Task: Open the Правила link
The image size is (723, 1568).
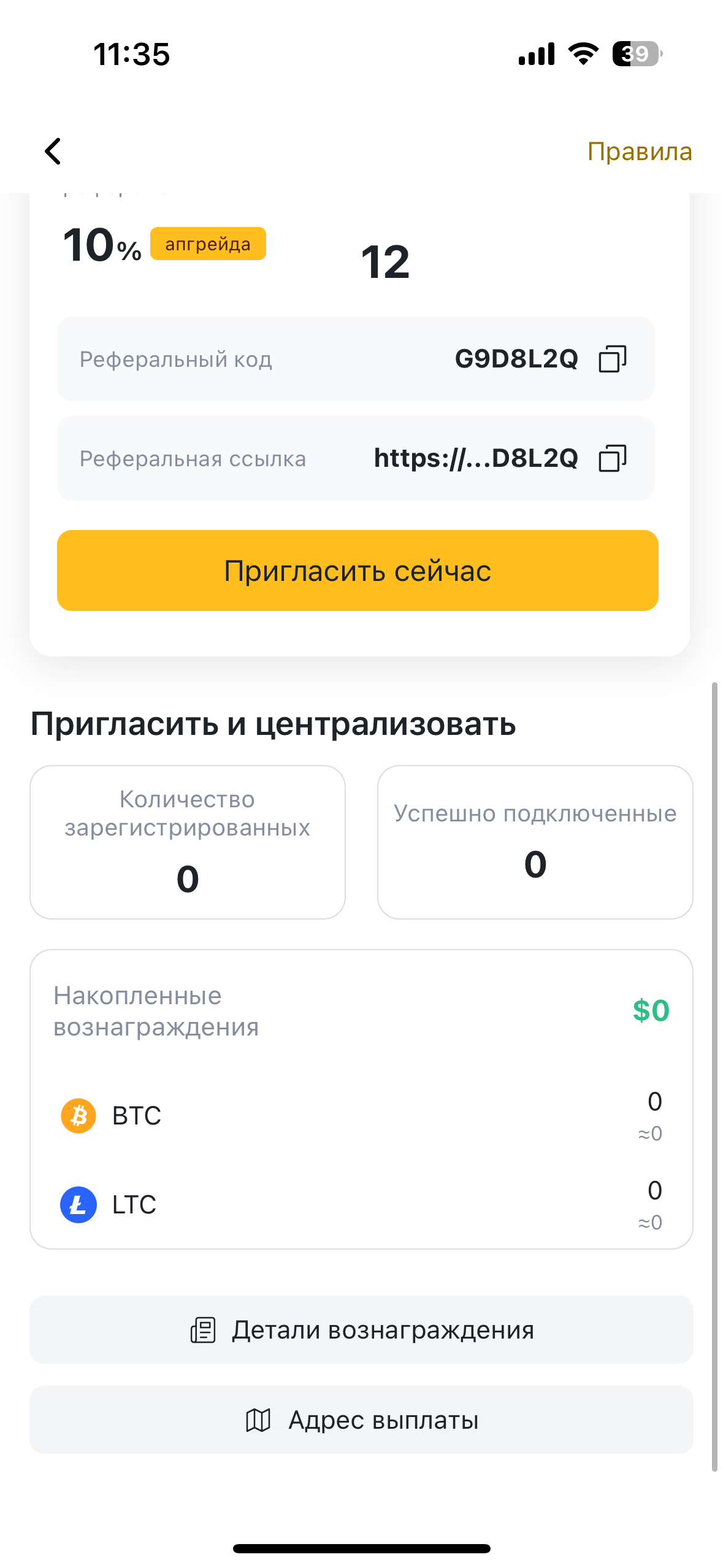Action: (x=639, y=152)
